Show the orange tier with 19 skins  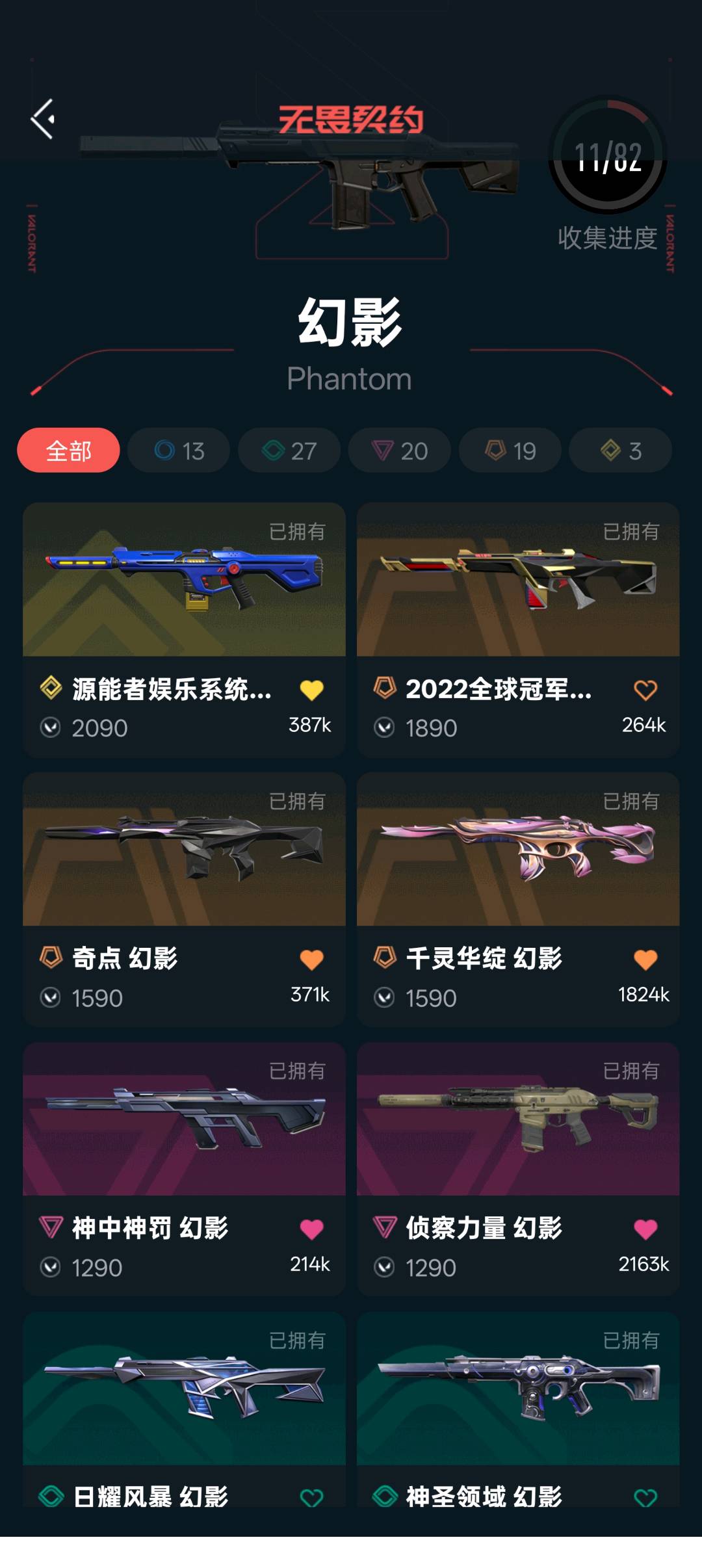tap(510, 451)
